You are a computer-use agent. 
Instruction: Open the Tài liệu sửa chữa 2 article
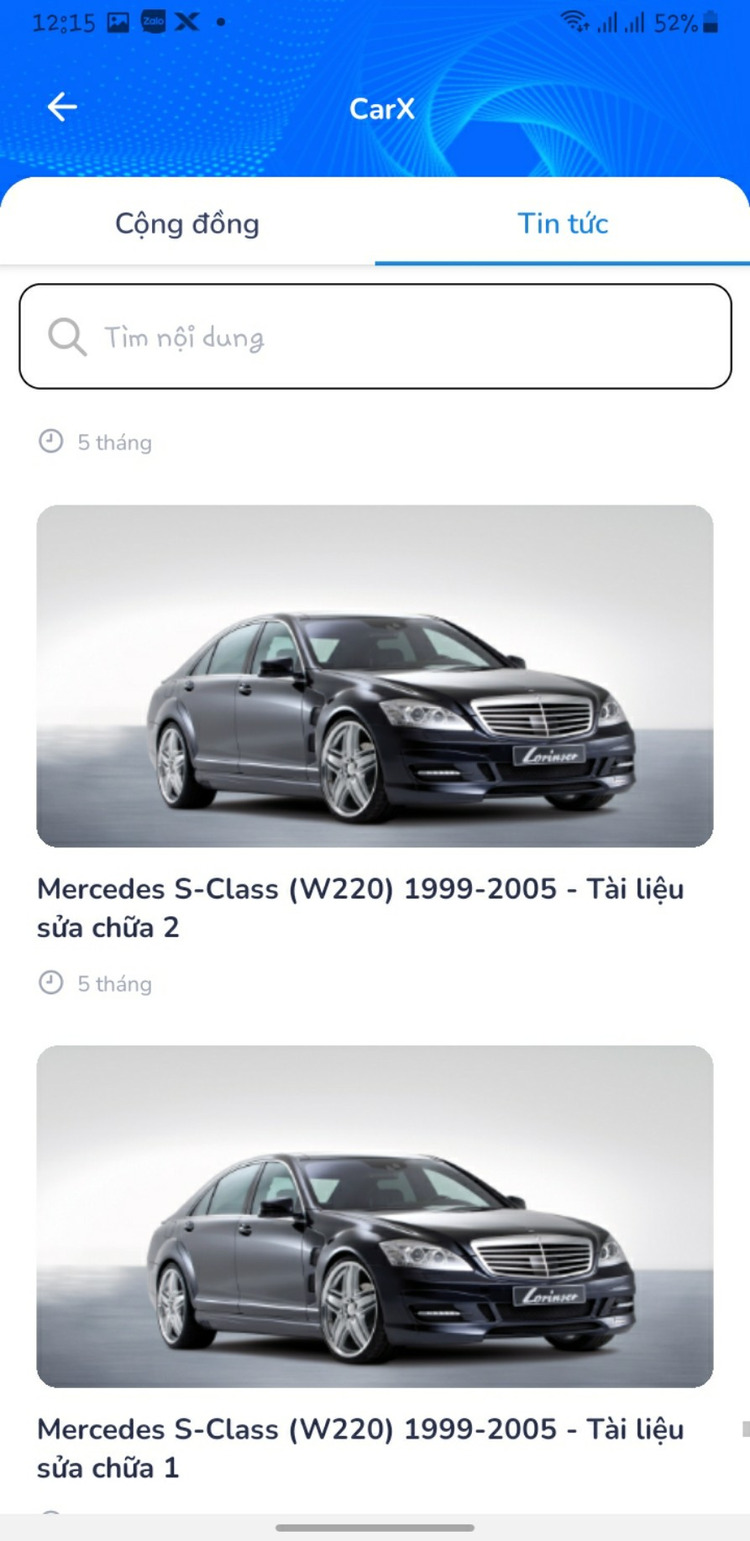[360, 907]
